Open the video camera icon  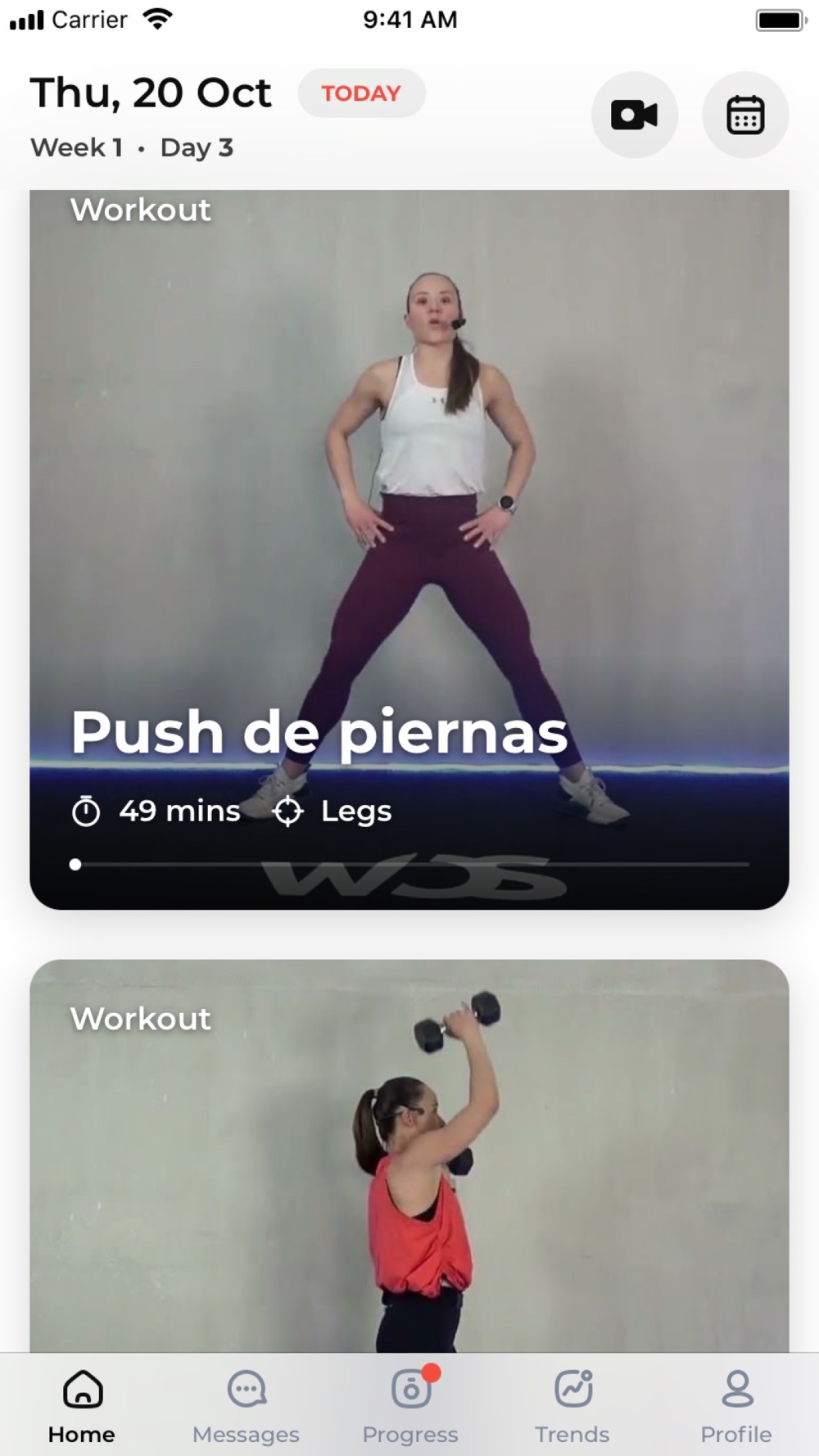coord(635,115)
